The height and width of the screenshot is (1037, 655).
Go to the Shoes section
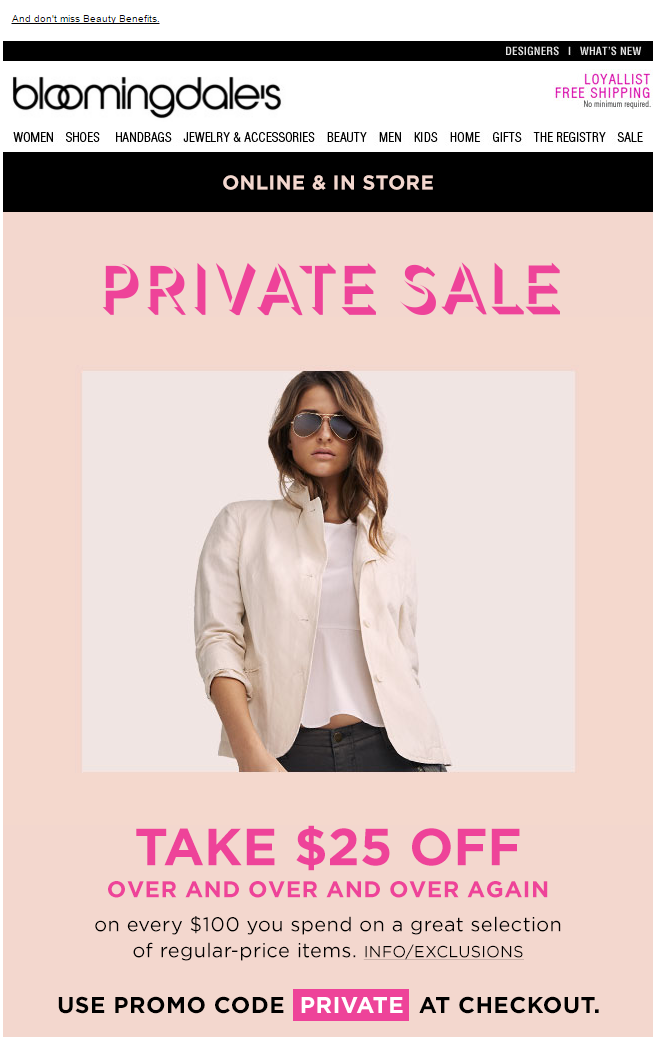click(x=83, y=137)
